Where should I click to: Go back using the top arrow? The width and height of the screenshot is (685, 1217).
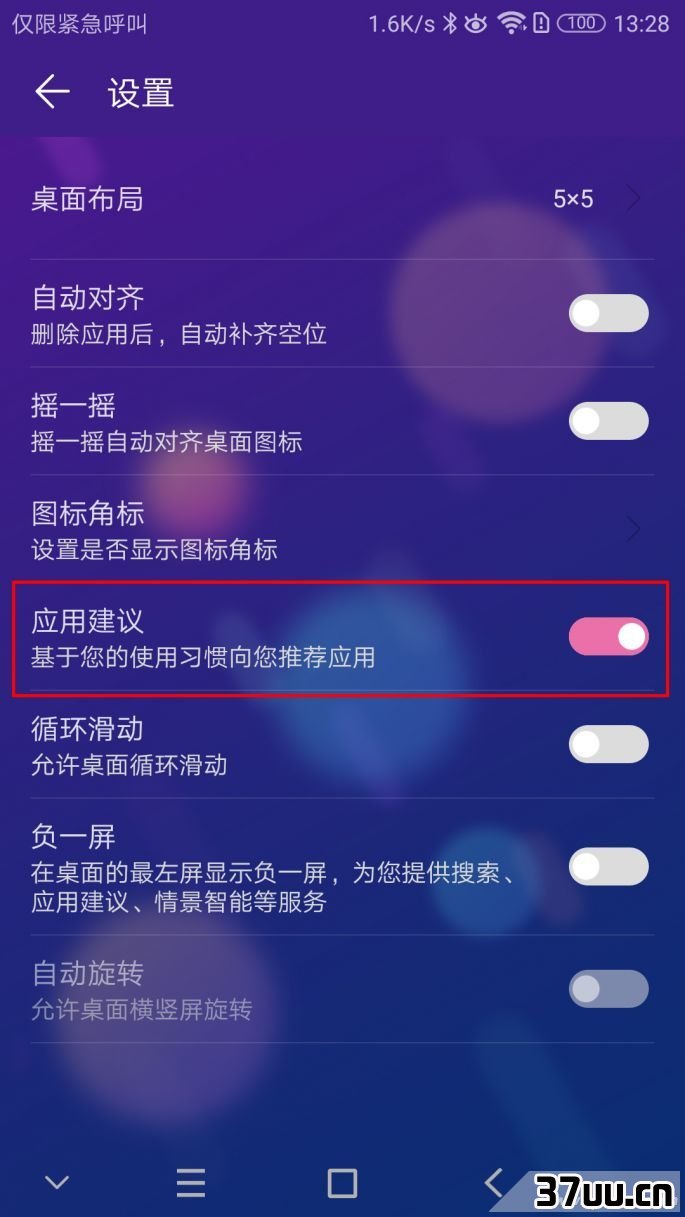coord(52,93)
